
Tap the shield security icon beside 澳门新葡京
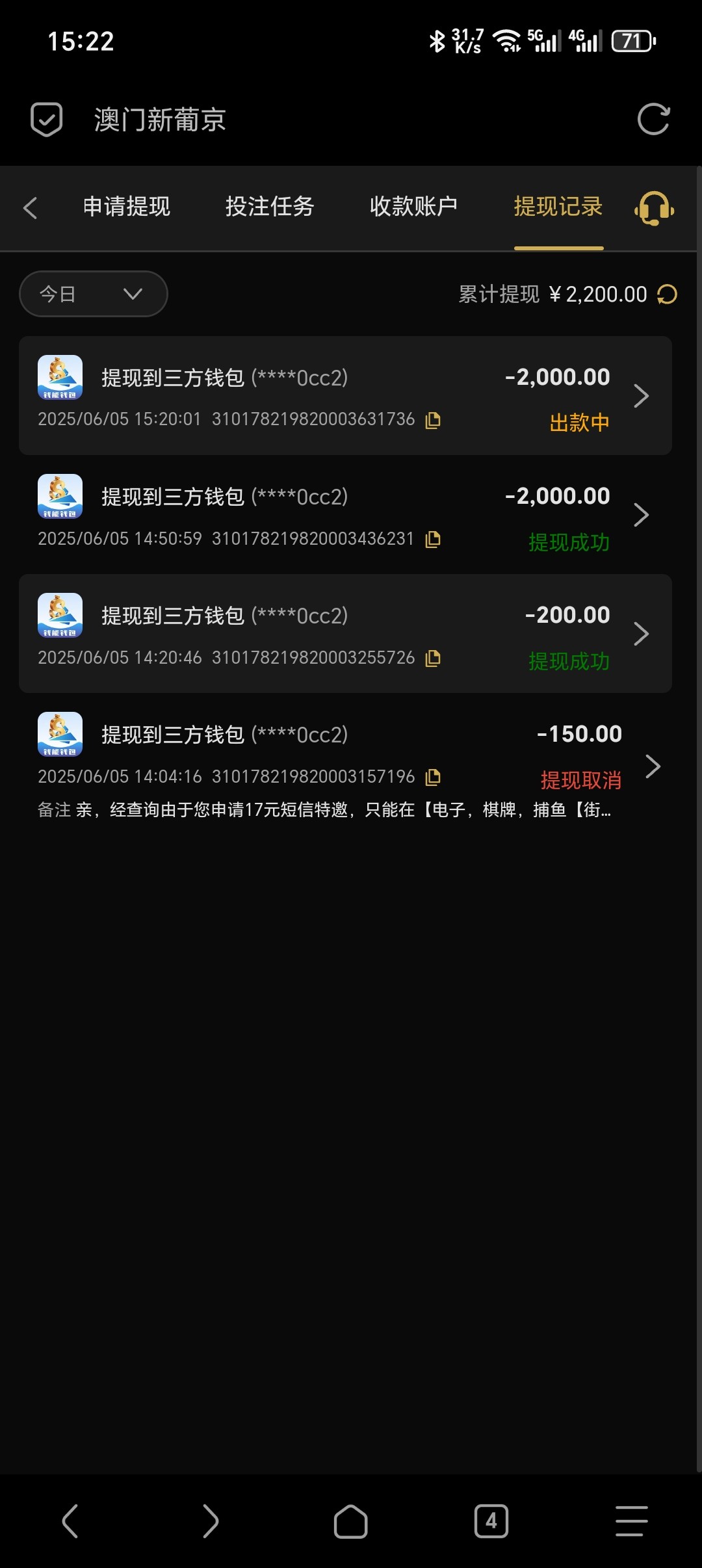pos(47,120)
